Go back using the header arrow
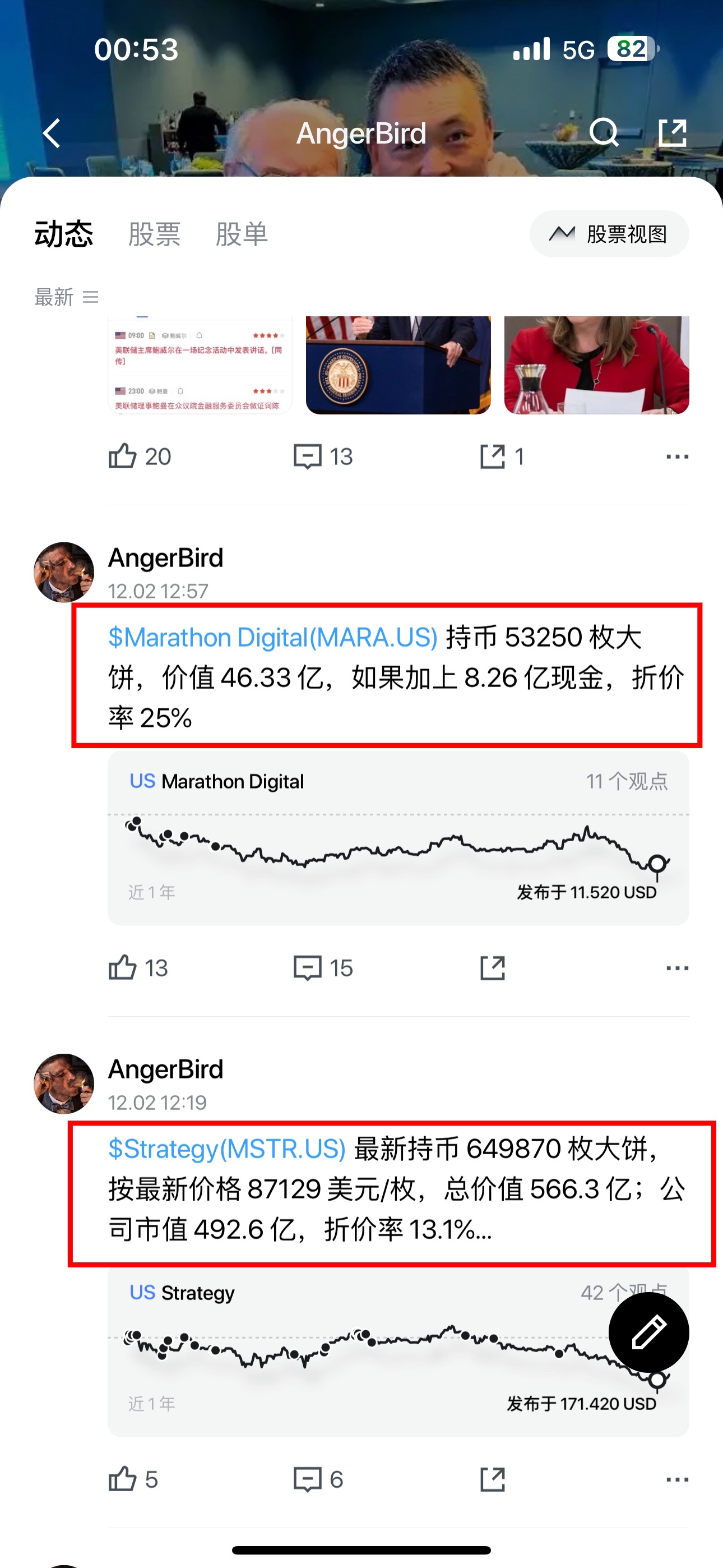Image resolution: width=723 pixels, height=1568 pixels. pos(52,133)
